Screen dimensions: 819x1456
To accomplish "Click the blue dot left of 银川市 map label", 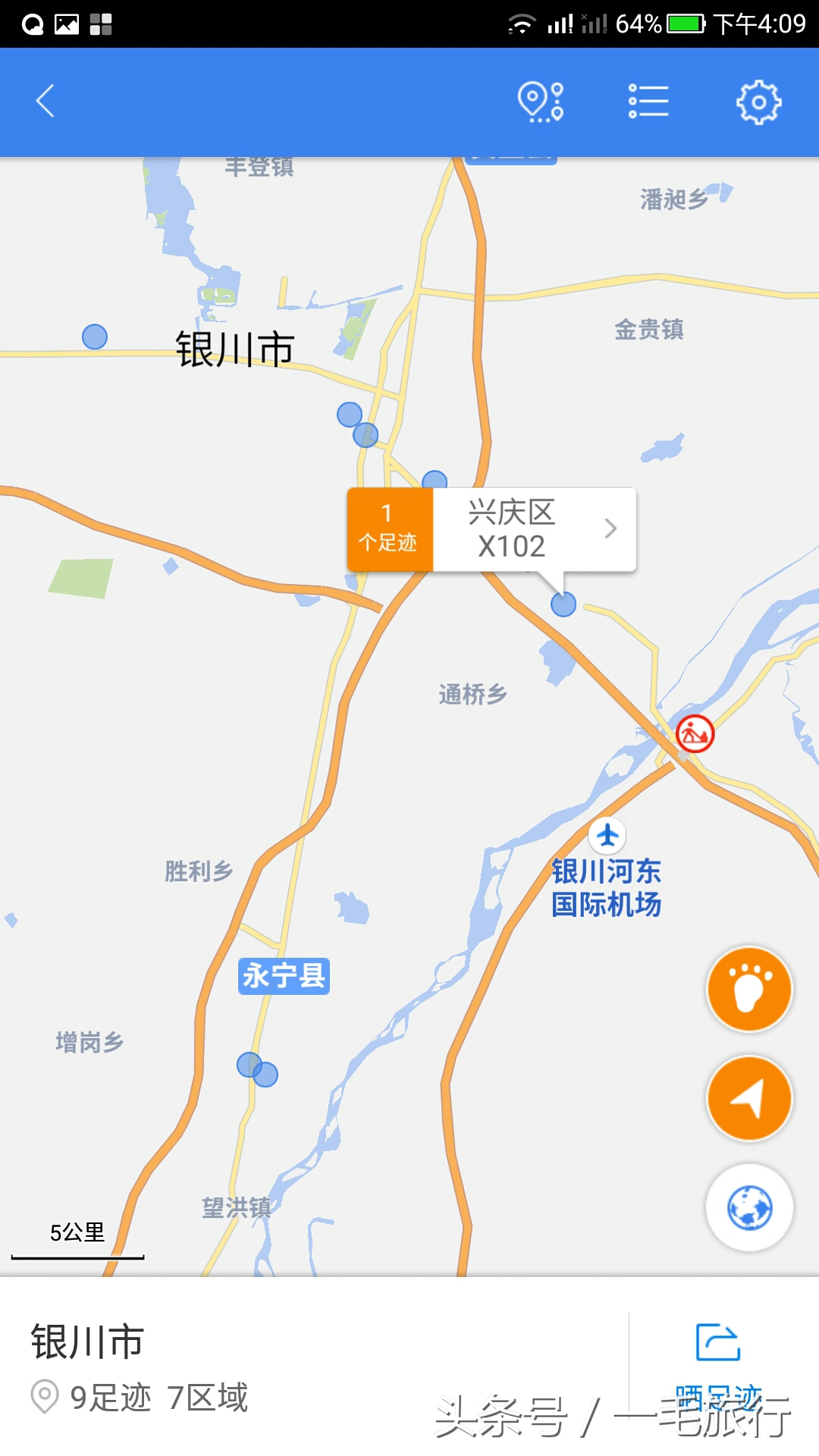I will pyautogui.click(x=95, y=336).
